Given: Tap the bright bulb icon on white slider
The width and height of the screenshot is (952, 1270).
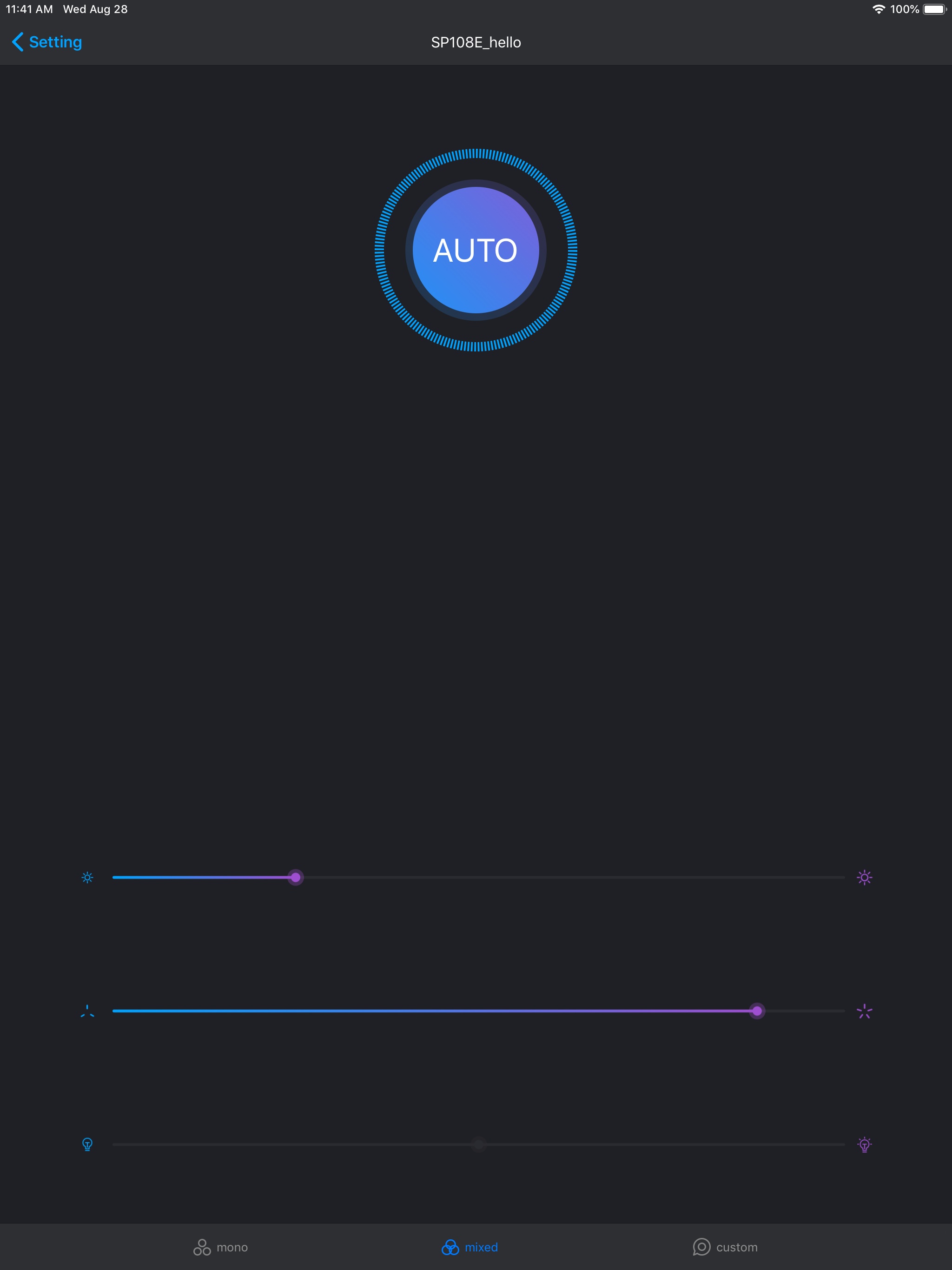Looking at the screenshot, I should click(x=864, y=1144).
